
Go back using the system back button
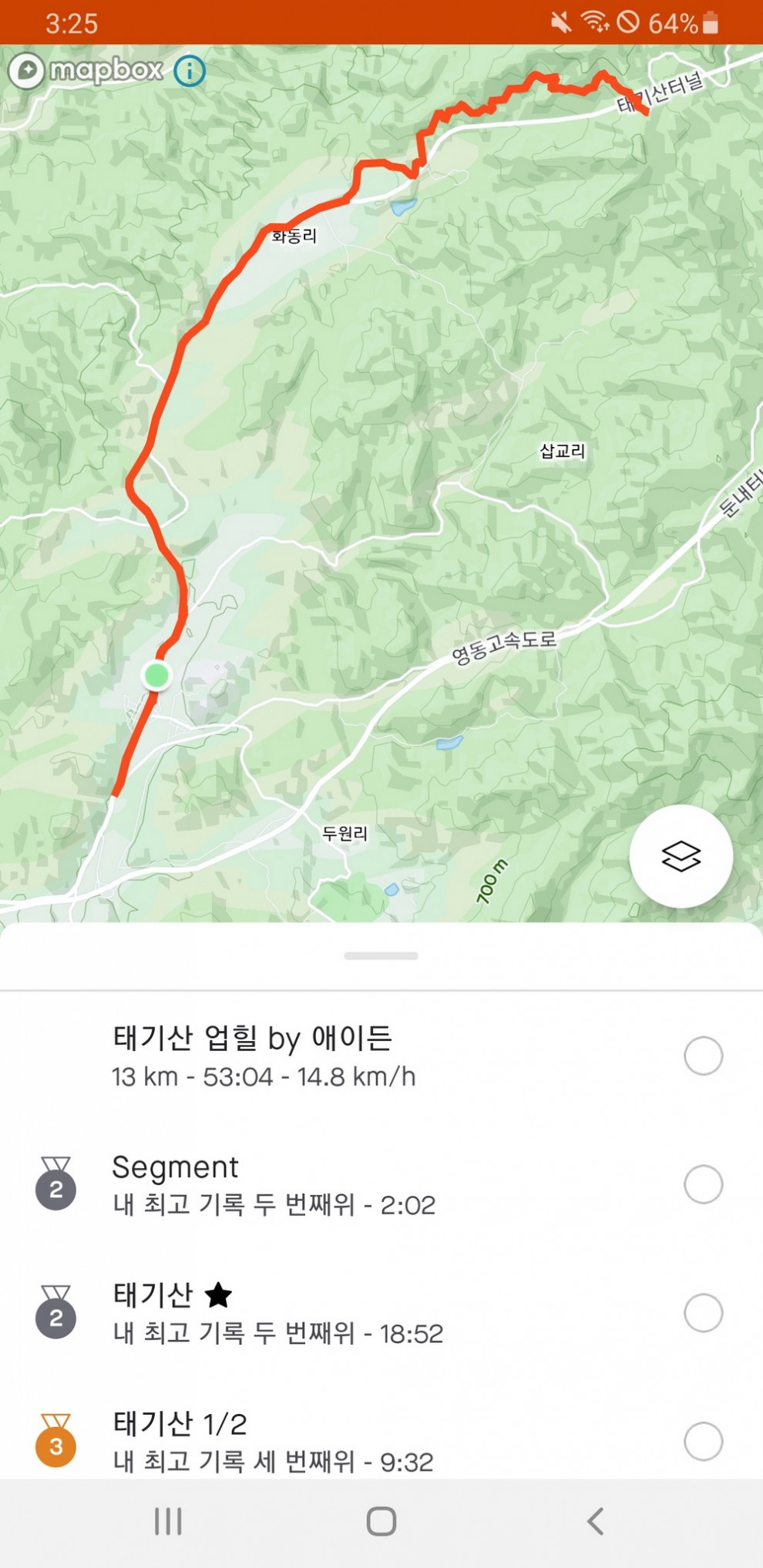[594, 1522]
